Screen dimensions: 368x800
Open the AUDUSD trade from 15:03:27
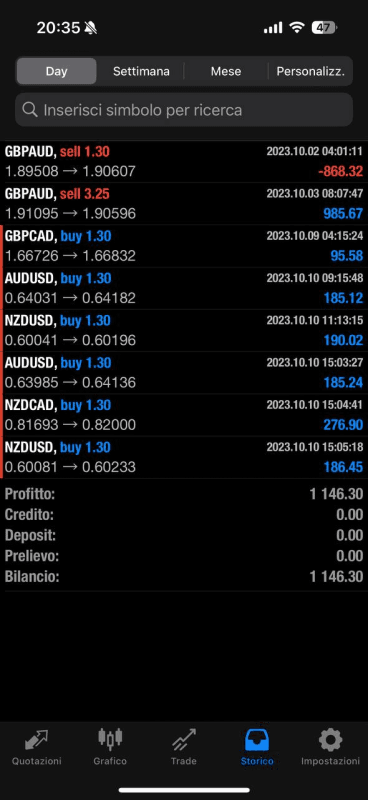[x=184, y=373]
